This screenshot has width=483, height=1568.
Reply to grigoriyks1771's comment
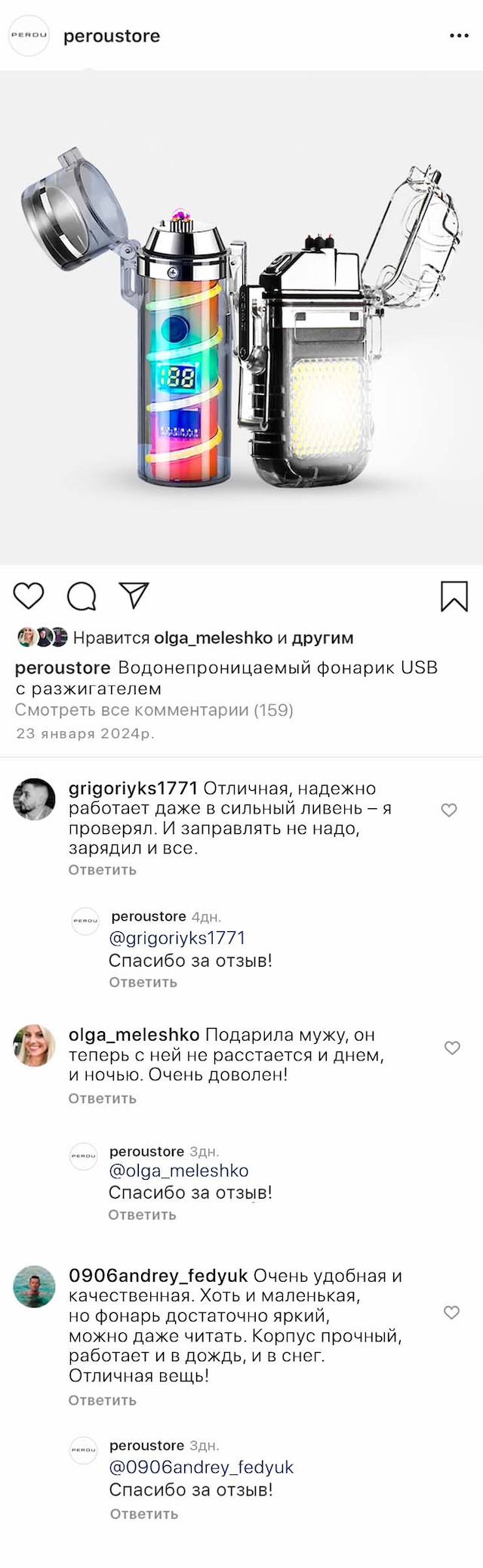[102, 869]
